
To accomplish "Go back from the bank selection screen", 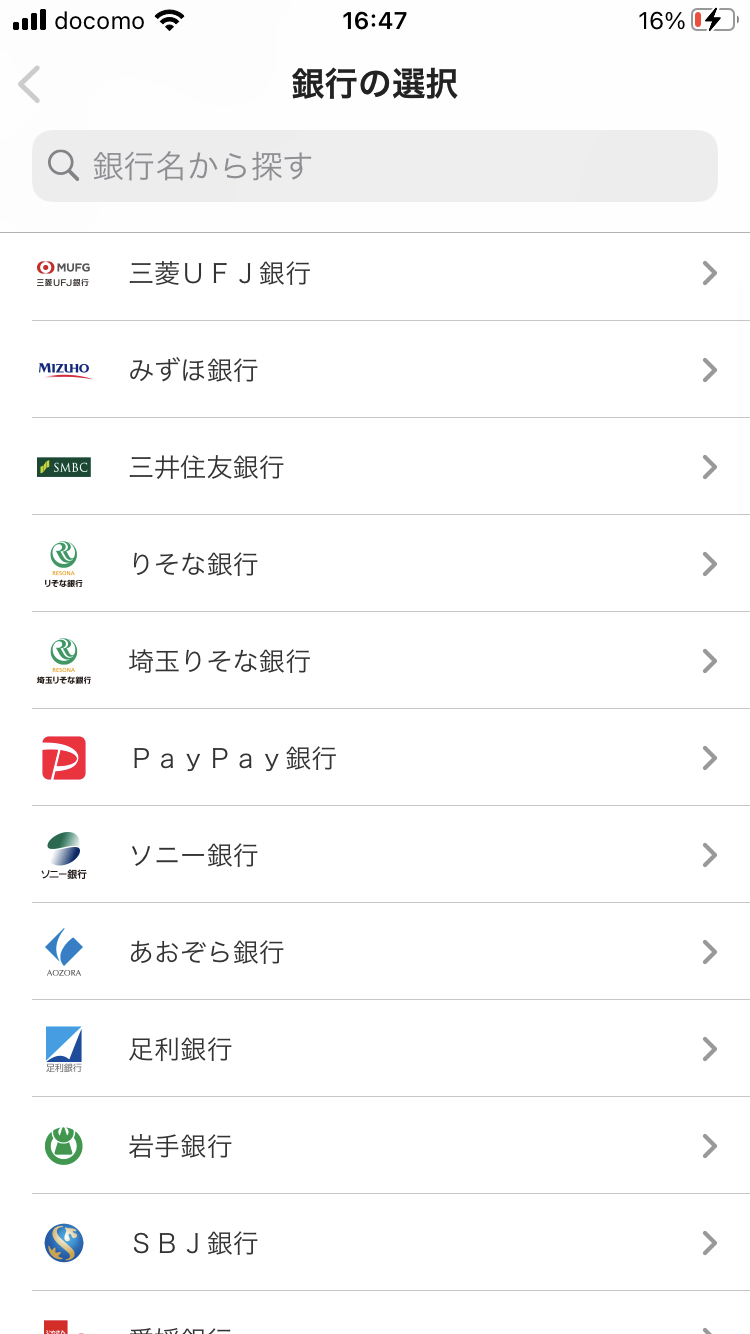I will (x=30, y=85).
